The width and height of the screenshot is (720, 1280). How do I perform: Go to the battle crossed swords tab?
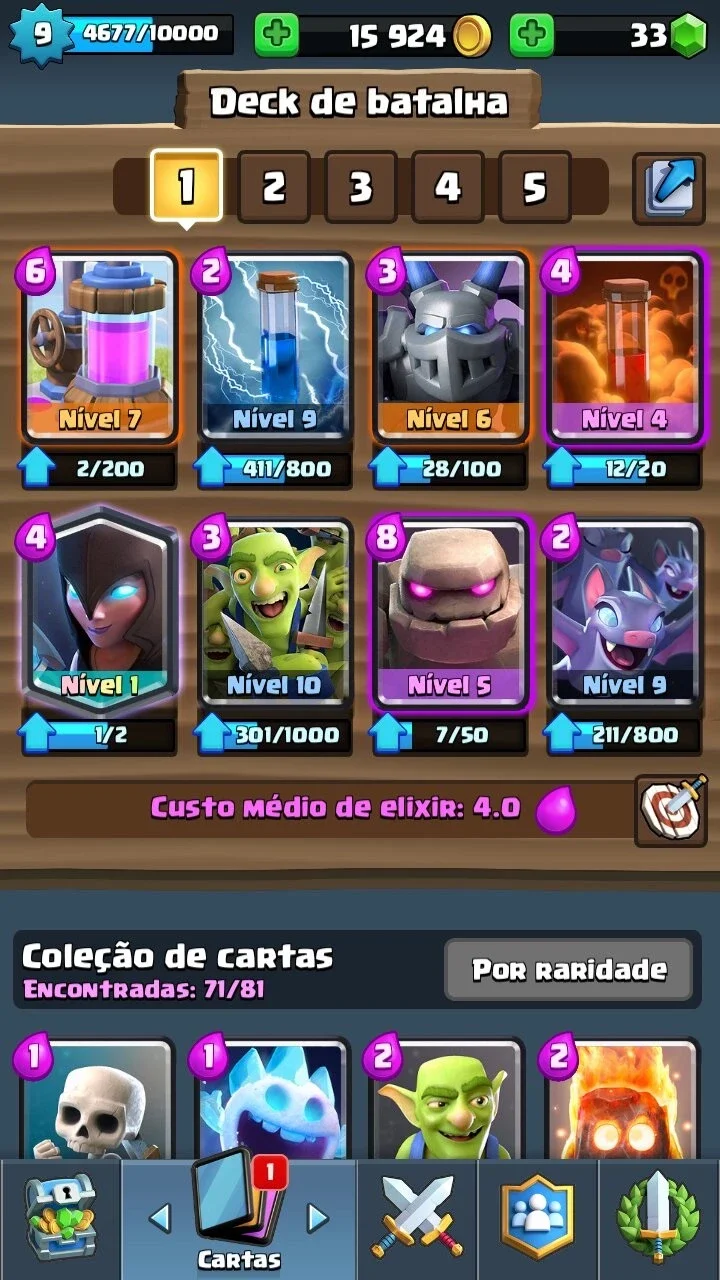click(x=417, y=1219)
